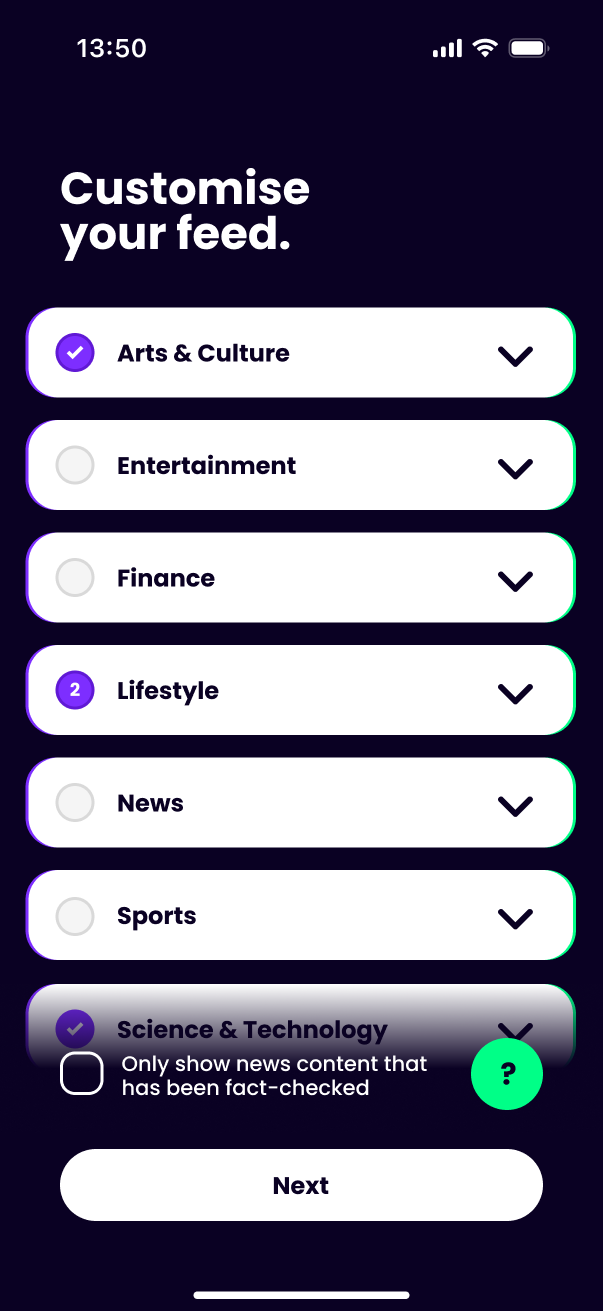Open the help question mark button
603x1311 pixels.
(x=507, y=1074)
